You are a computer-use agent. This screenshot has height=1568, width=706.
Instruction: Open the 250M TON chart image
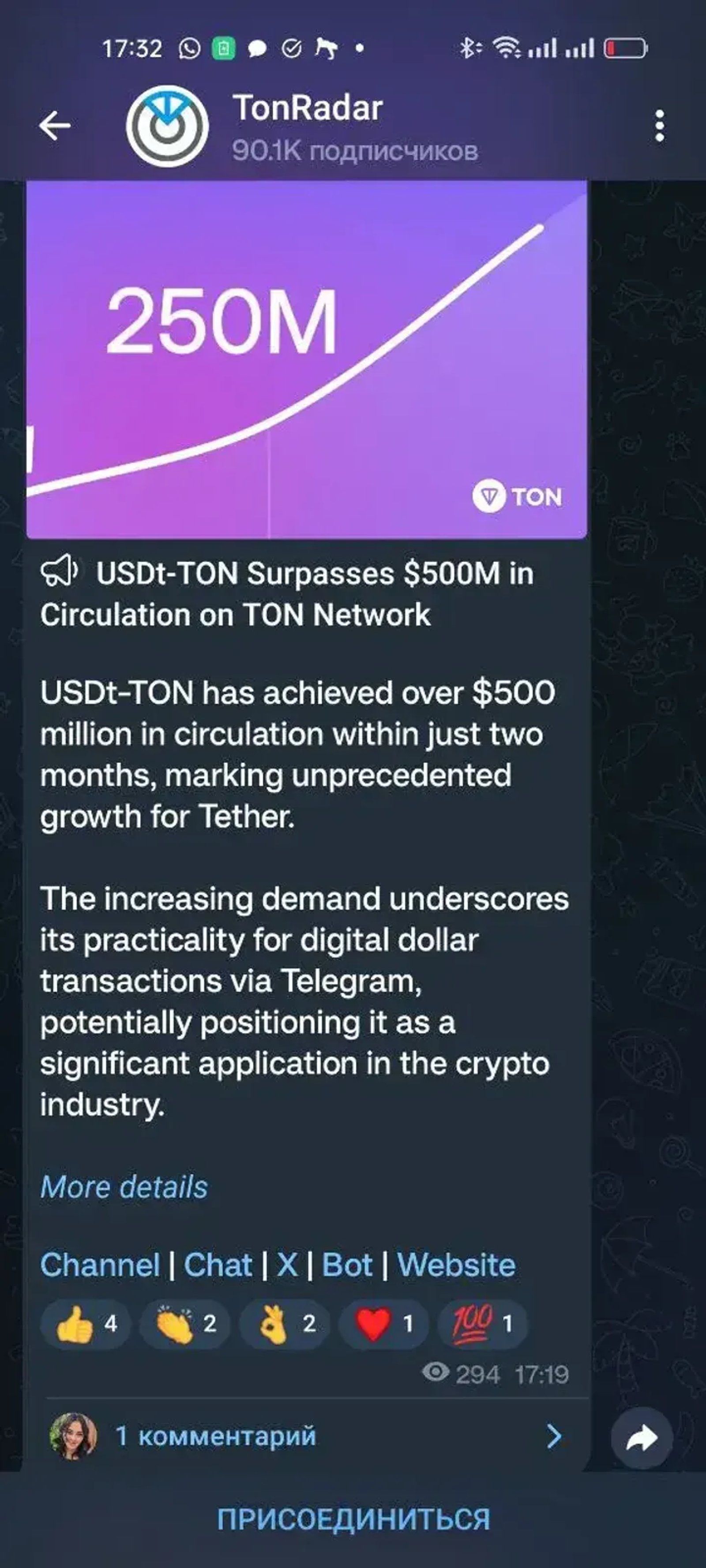(x=306, y=359)
